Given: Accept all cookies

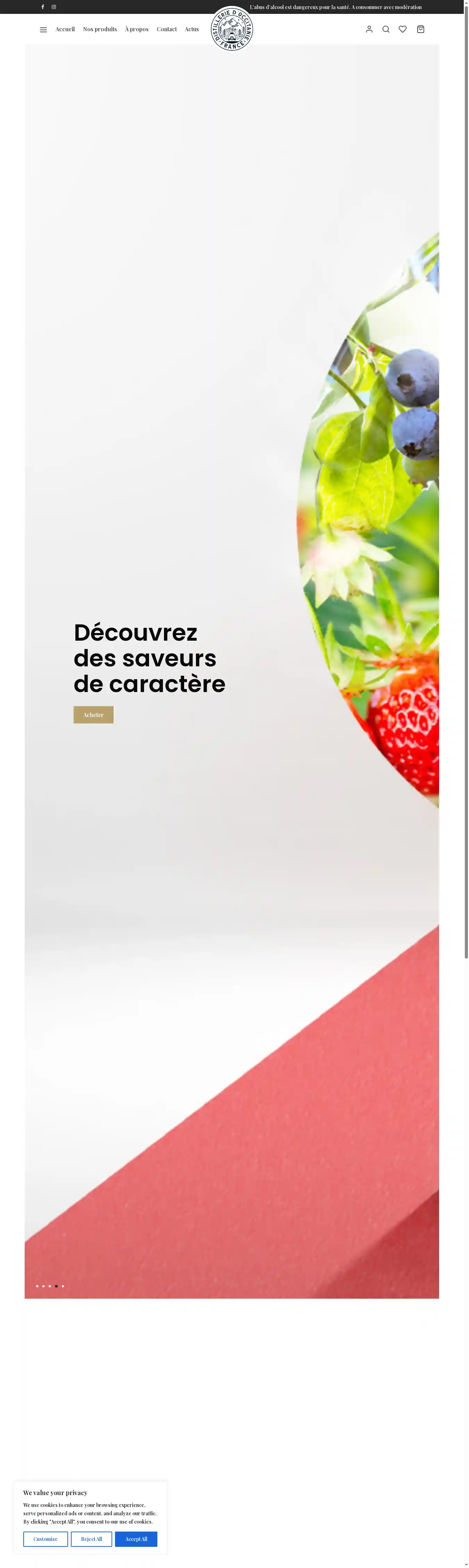Looking at the screenshot, I should [136, 1539].
